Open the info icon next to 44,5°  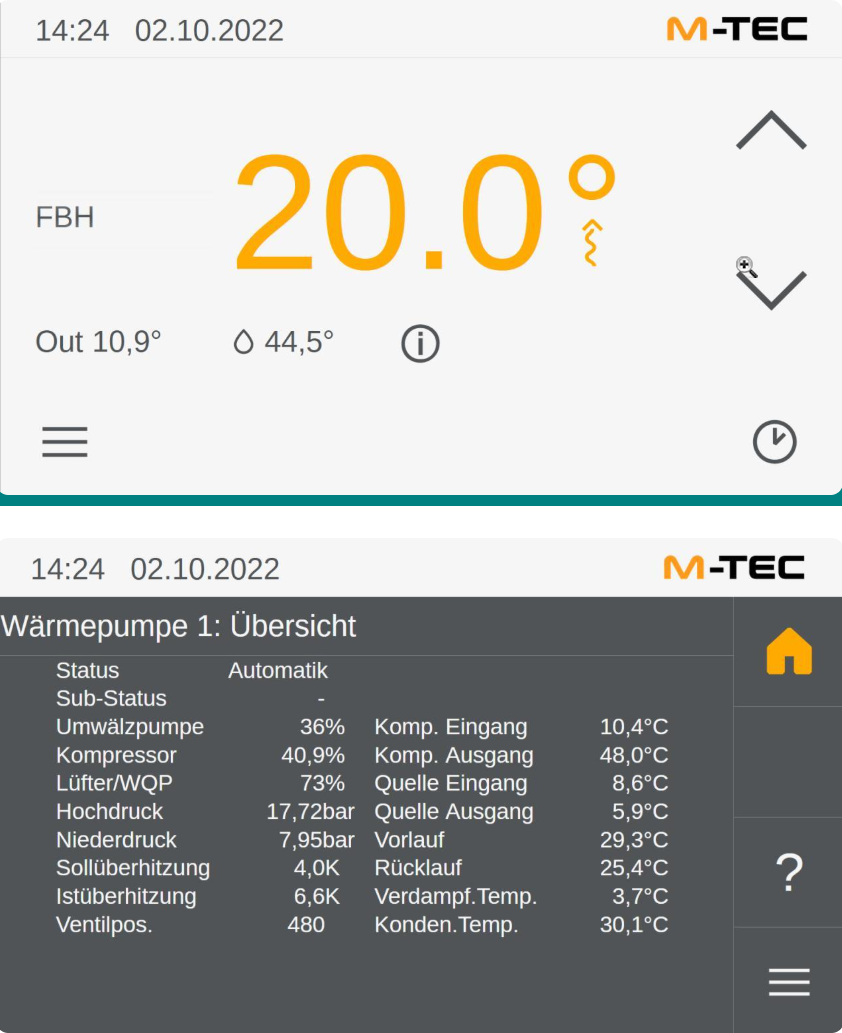(420, 343)
